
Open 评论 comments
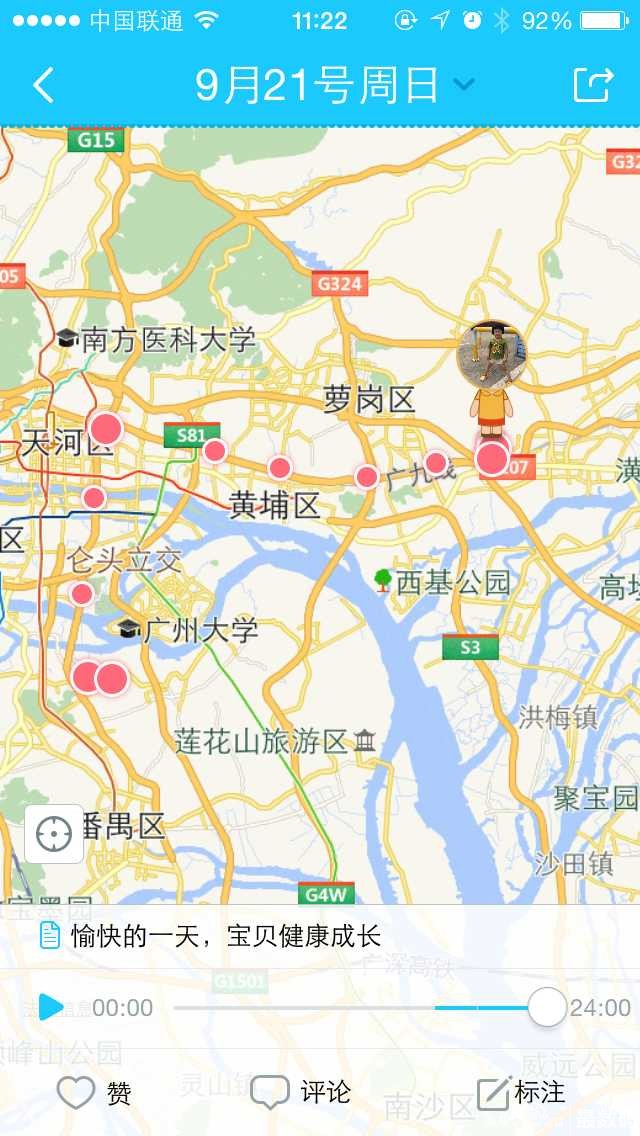301,1093
